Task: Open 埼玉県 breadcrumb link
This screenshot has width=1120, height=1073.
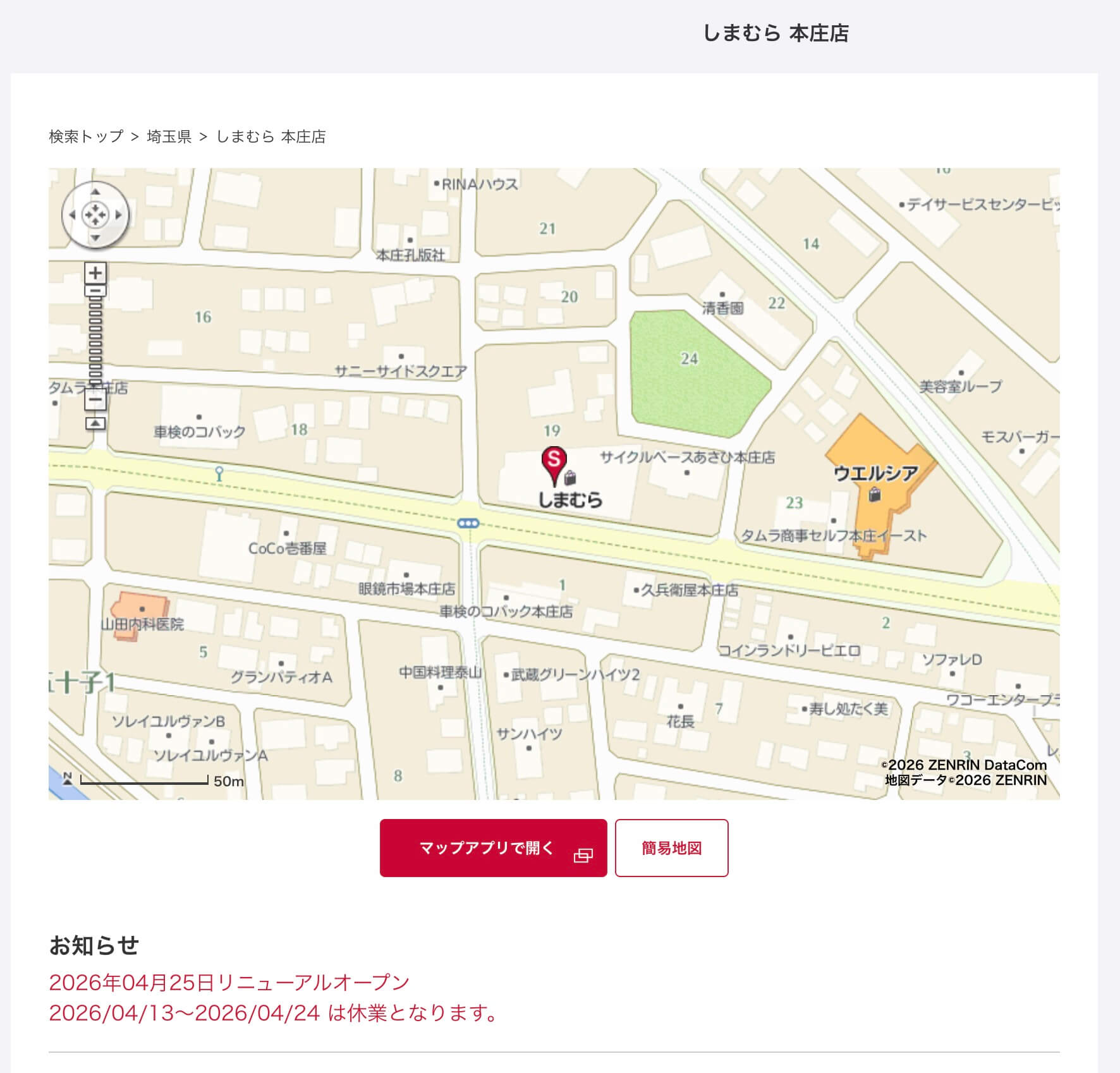Action: point(169,136)
